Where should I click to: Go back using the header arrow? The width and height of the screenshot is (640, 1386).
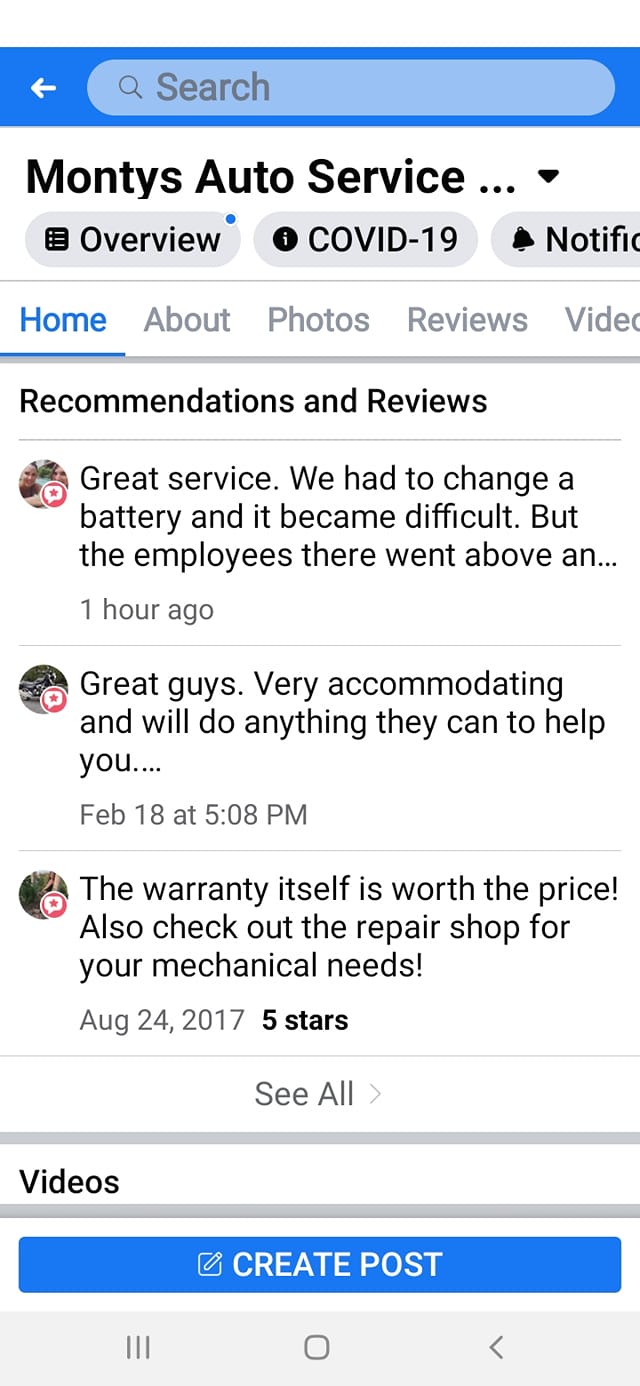point(43,88)
